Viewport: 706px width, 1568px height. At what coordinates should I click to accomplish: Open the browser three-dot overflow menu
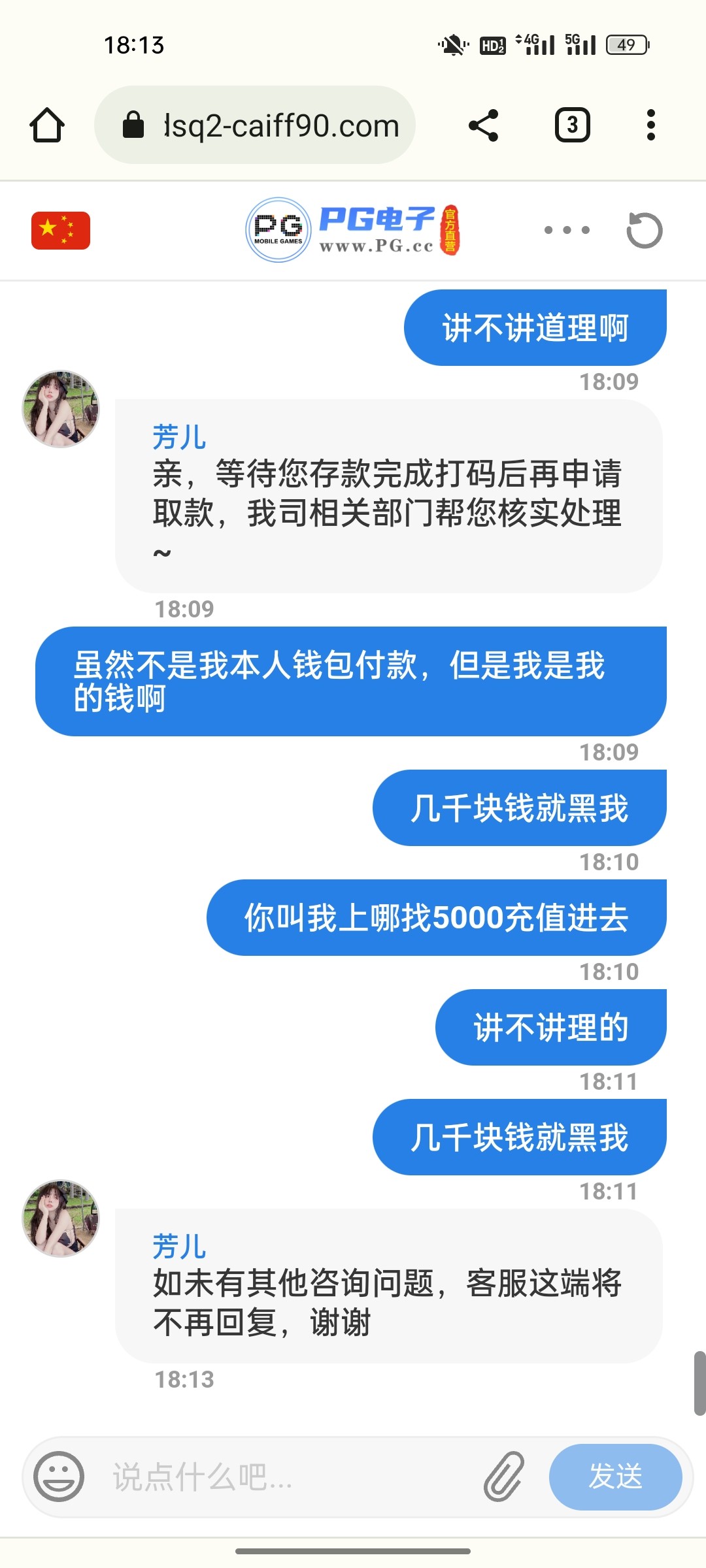pos(650,125)
